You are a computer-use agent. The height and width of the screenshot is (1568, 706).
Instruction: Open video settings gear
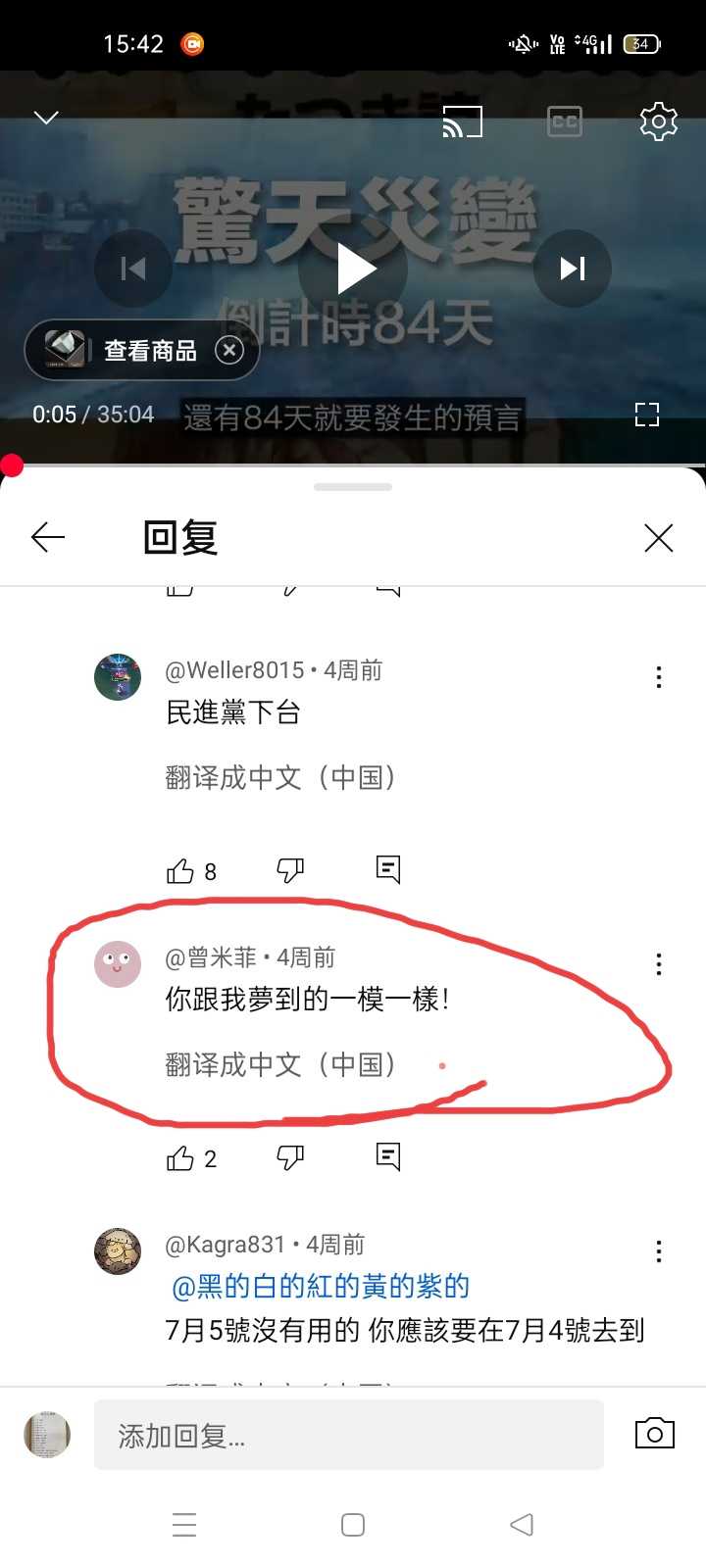point(658,122)
